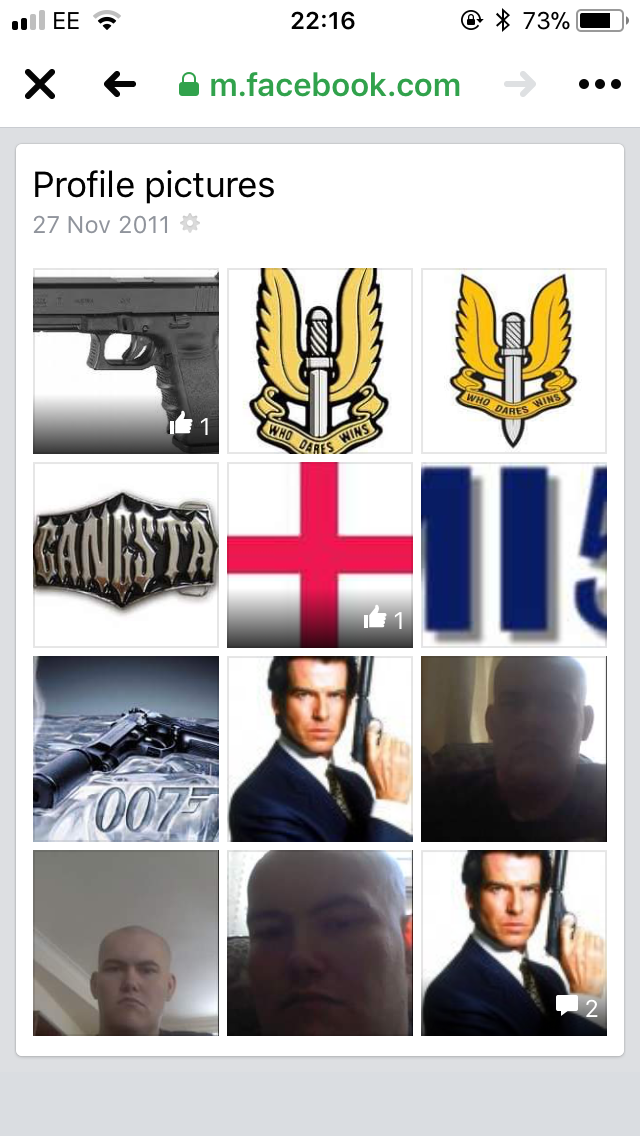Open the full winged dagger badge photo

pos(514,361)
